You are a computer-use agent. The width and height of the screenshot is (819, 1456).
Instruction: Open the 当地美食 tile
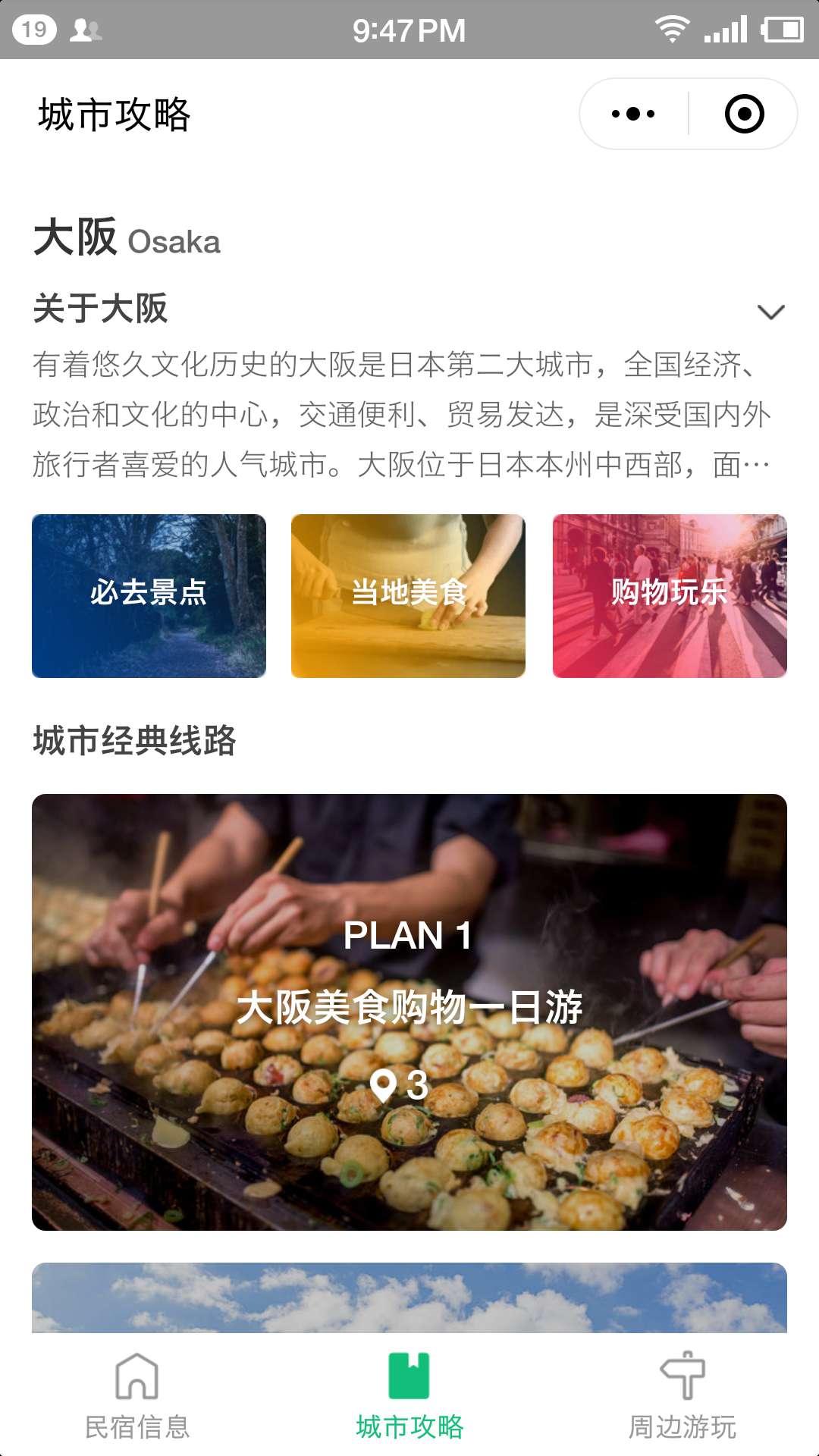click(x=408, y=595)
